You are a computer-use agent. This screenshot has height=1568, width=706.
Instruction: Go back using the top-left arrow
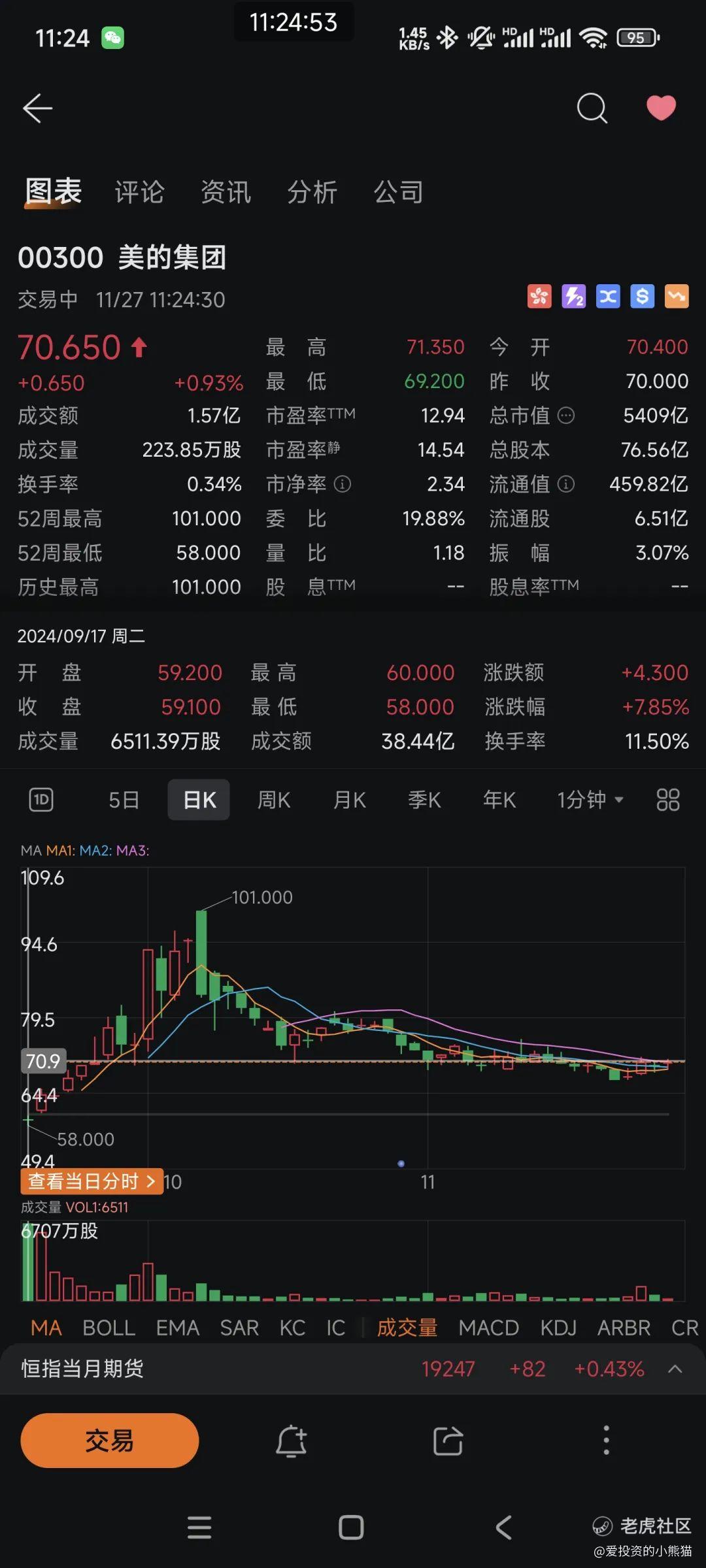pyautogui.click(x=37, y=108)
